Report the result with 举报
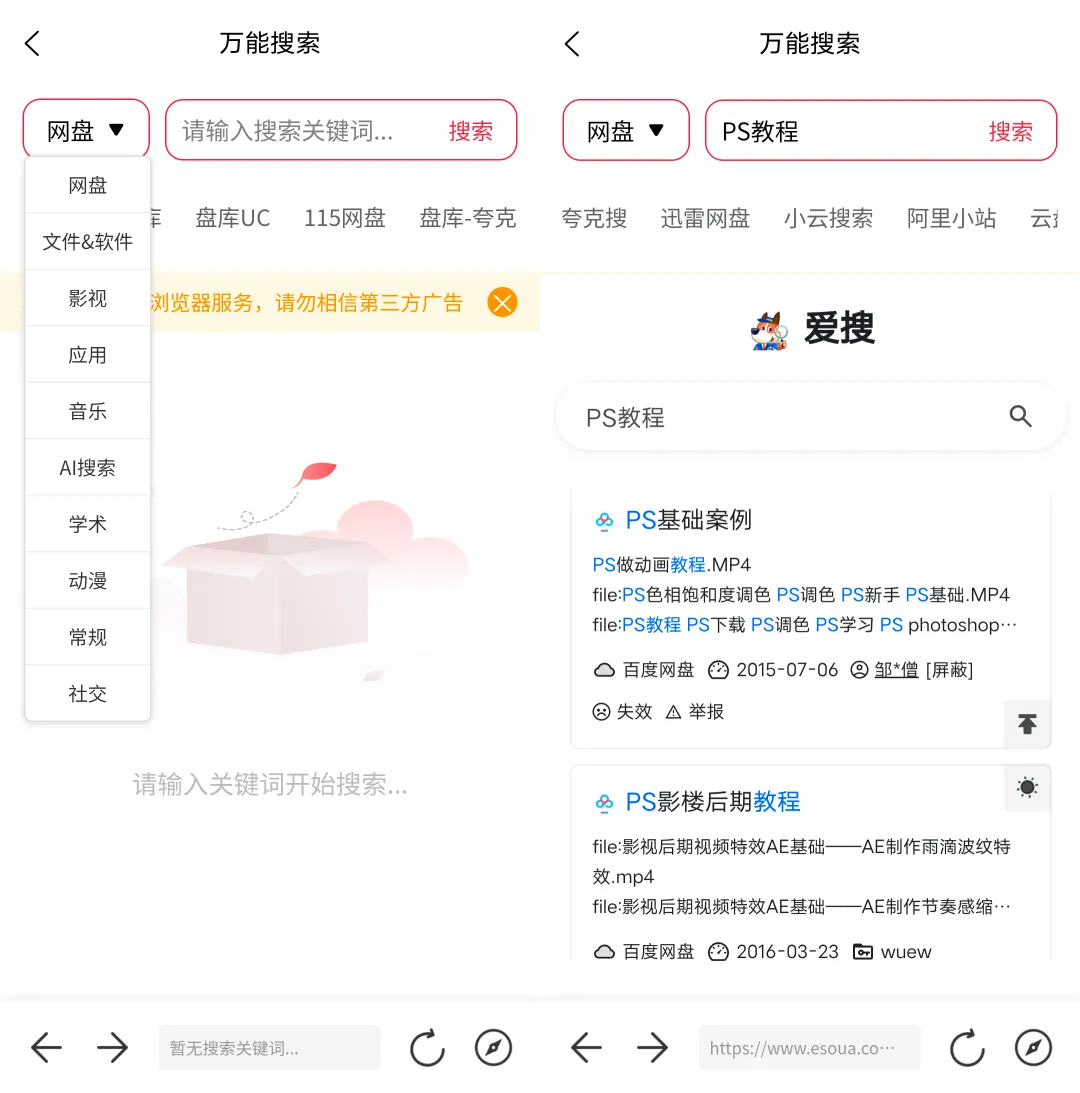The image size is (1080, 1093). 694,712
